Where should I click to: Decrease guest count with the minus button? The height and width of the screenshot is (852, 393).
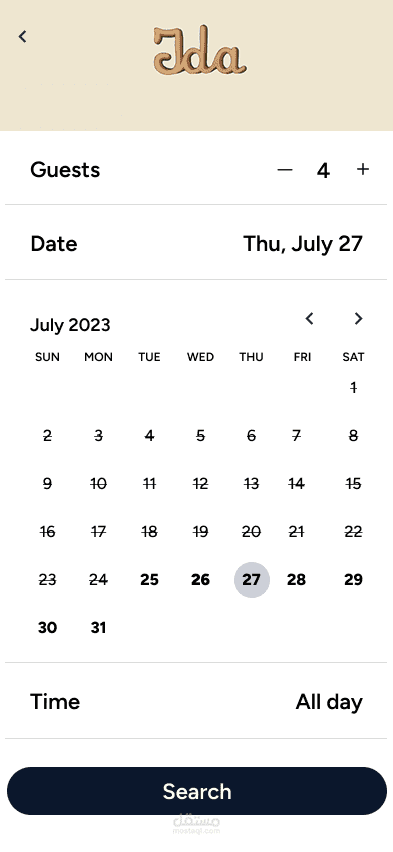[285, 170]
